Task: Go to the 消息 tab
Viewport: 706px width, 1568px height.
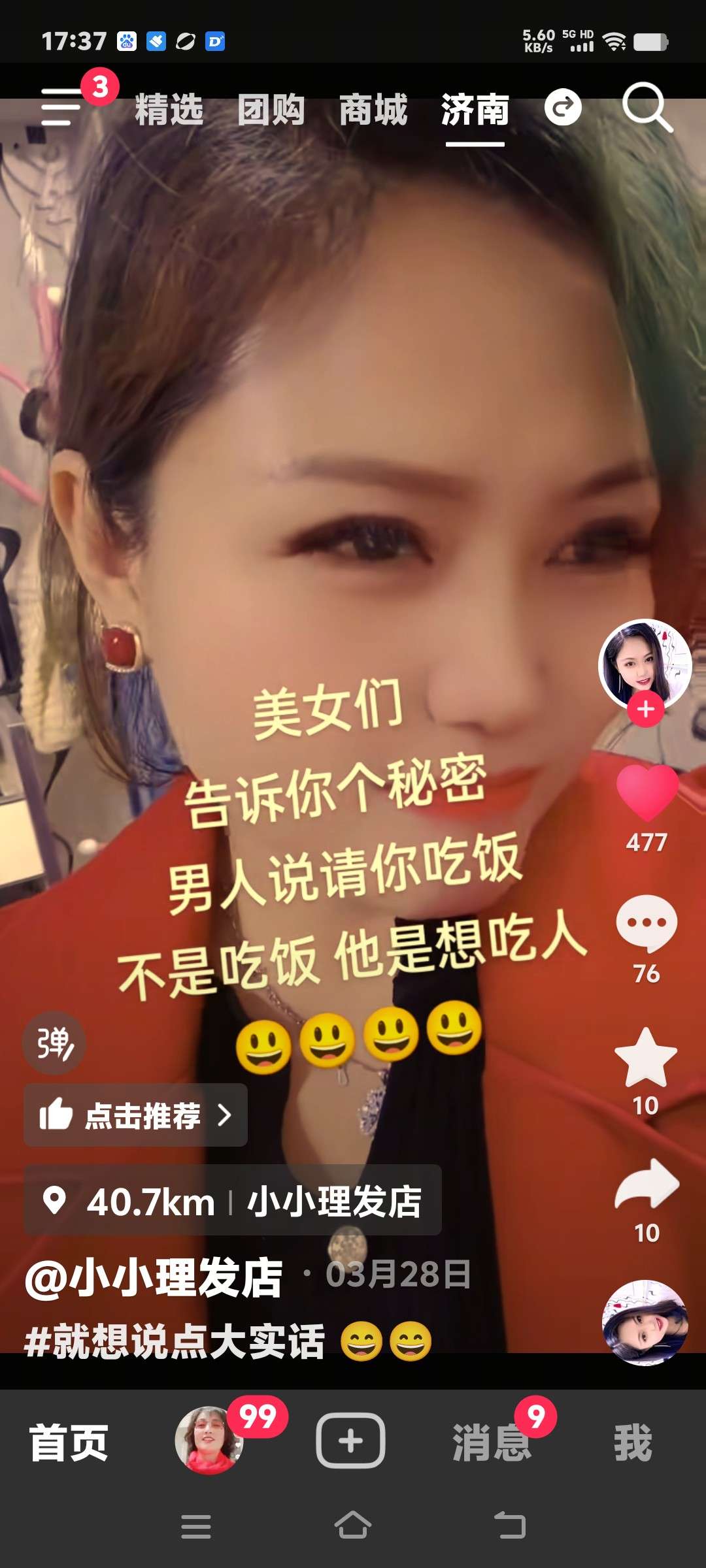Action: pos(492,1442)
